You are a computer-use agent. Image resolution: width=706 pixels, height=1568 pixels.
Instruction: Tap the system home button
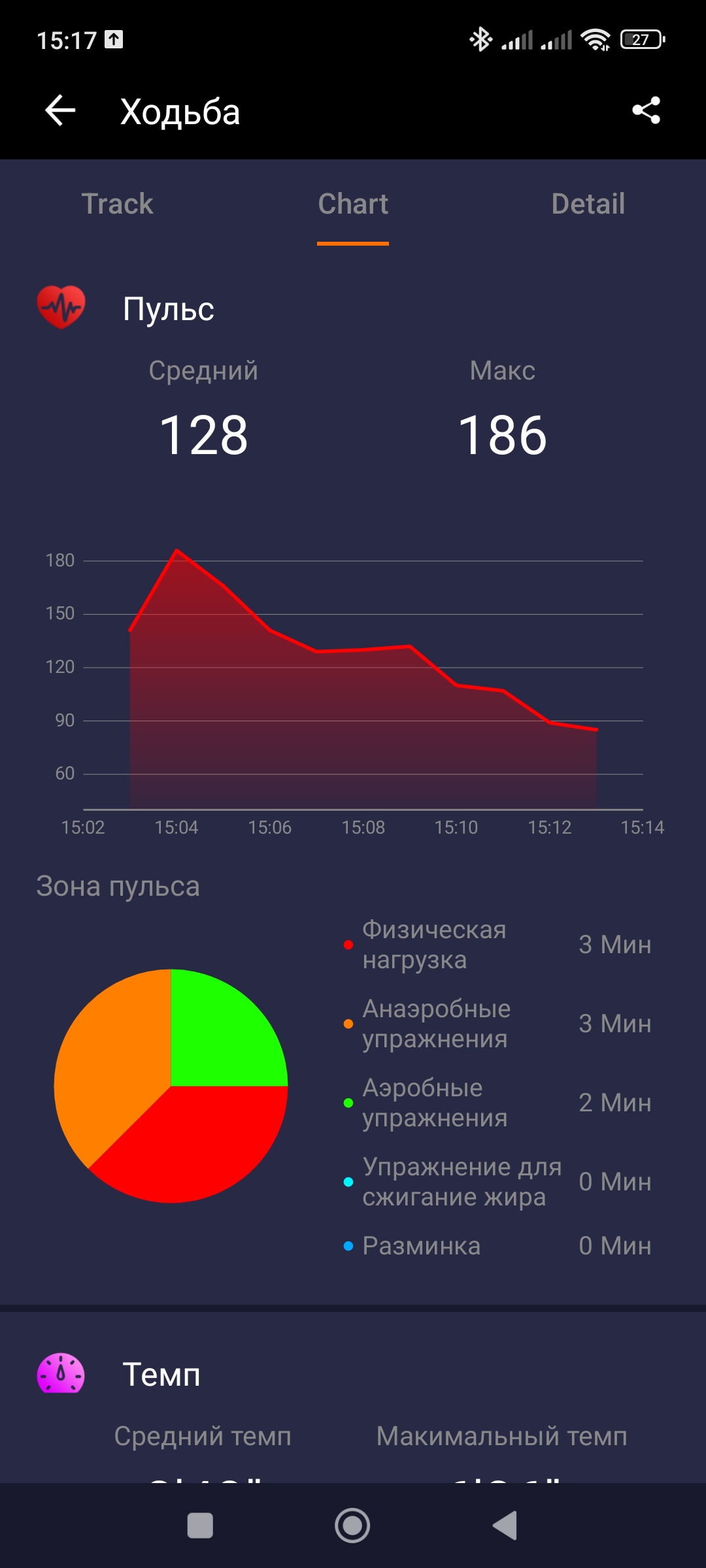pyautogui.click(x=352, y=1526)
